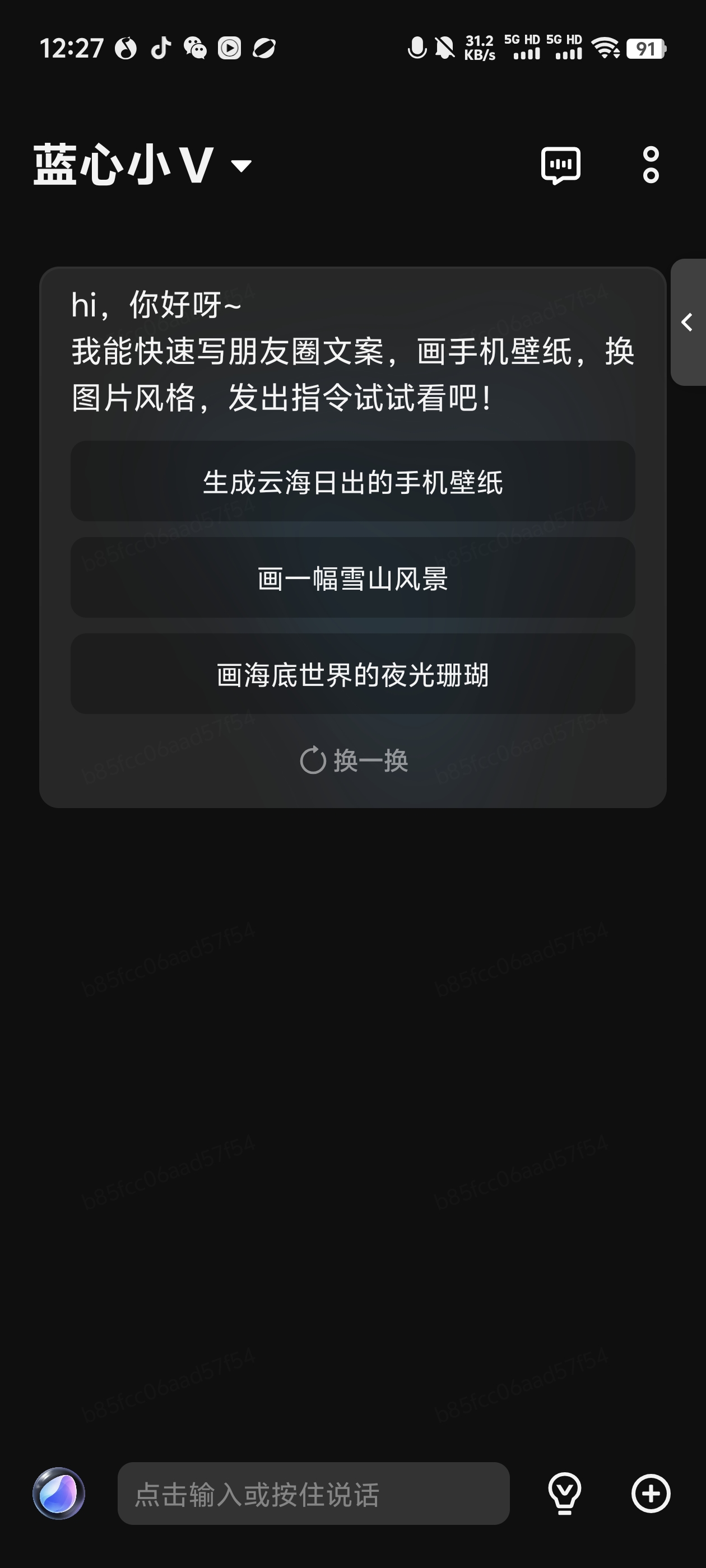Focus the 点击输入或按住说话 input field

click(x=313, y=1494)
